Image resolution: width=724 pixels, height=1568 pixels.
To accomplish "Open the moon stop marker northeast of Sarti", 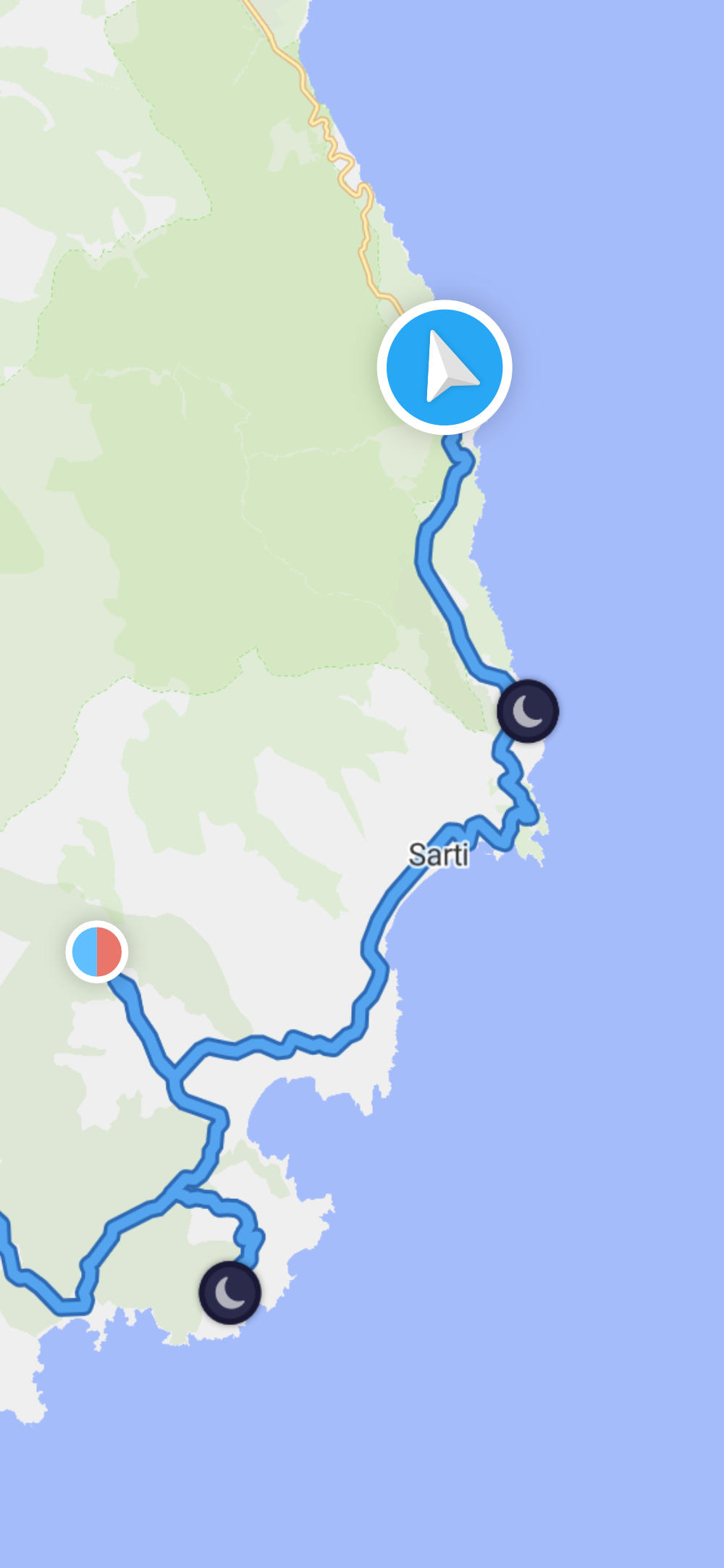I will (528, 711).
